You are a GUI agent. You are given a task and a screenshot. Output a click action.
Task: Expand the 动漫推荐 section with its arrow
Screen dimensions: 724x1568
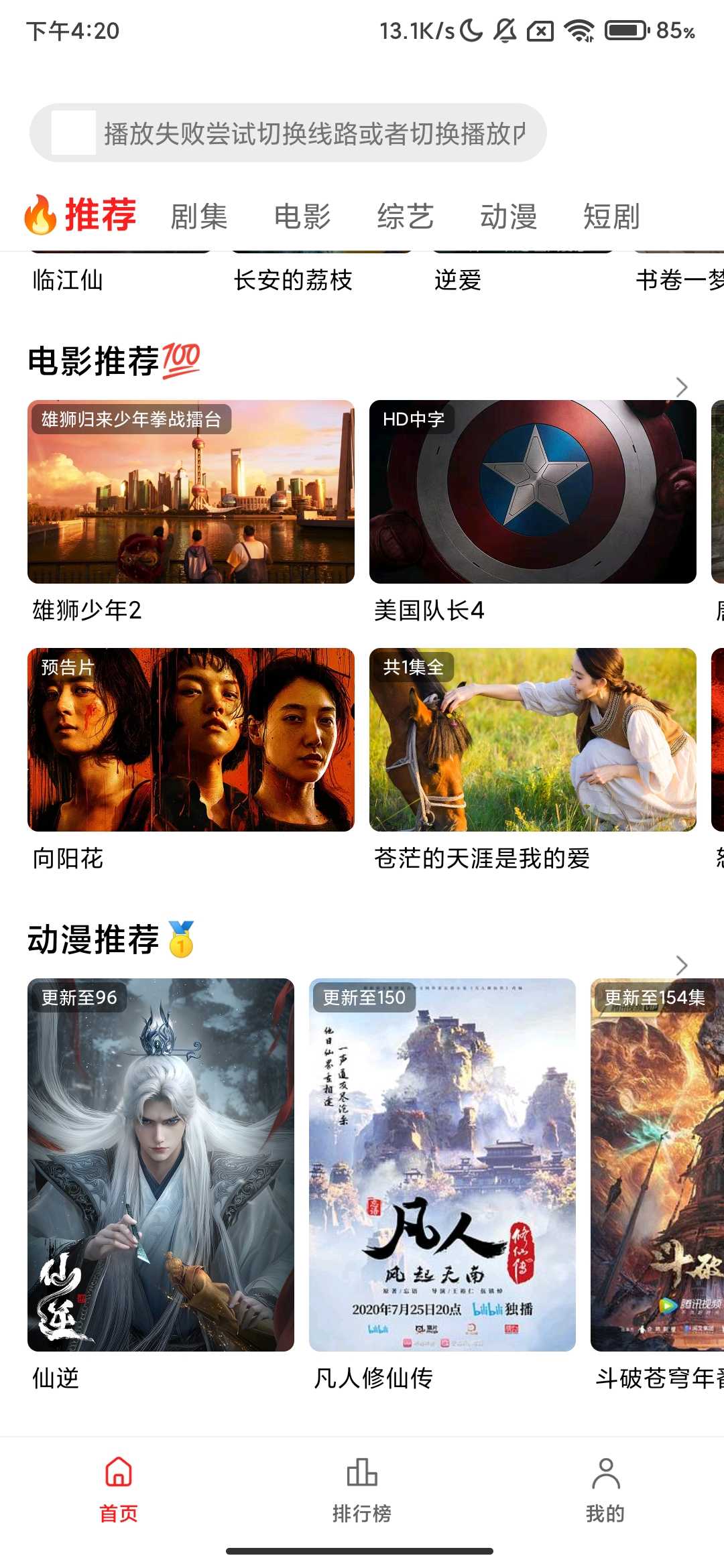tap(681, 965)
